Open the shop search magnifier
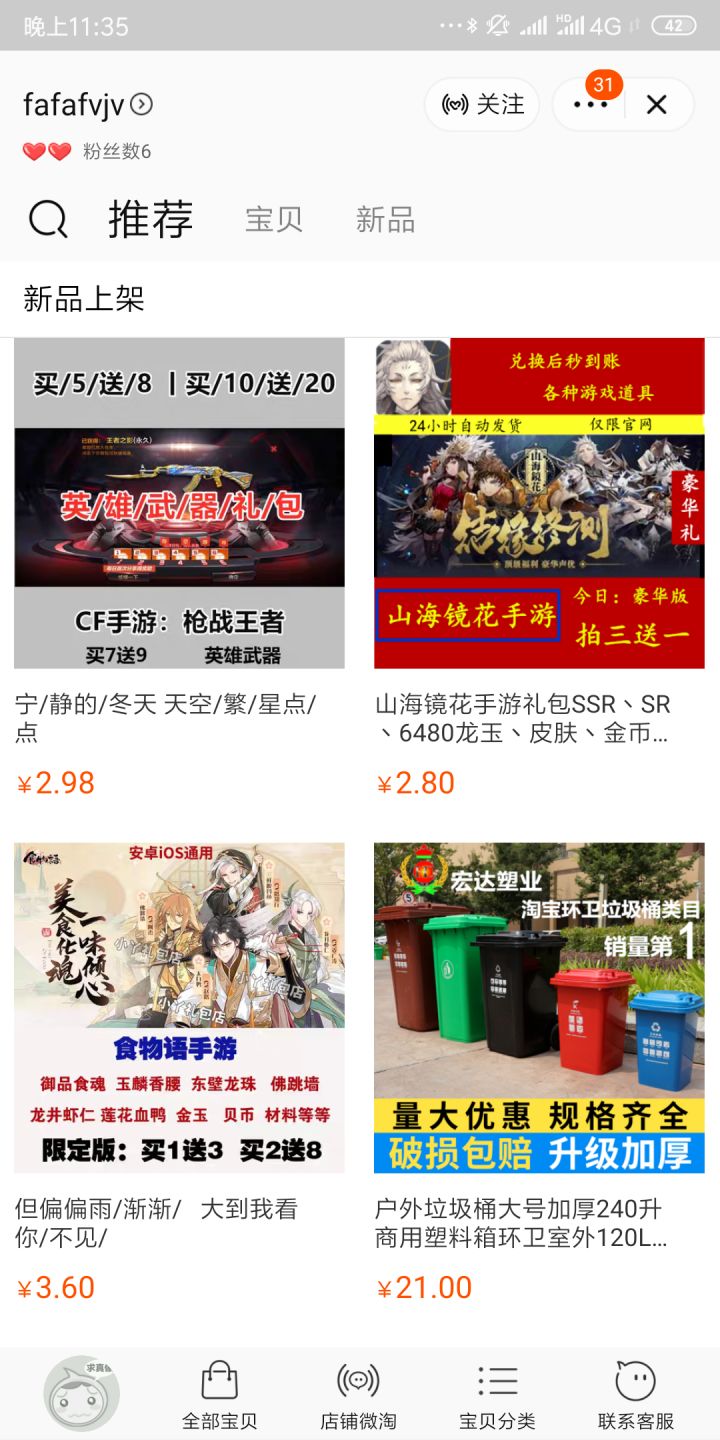The image size is (720, 1440). point(48,219)
